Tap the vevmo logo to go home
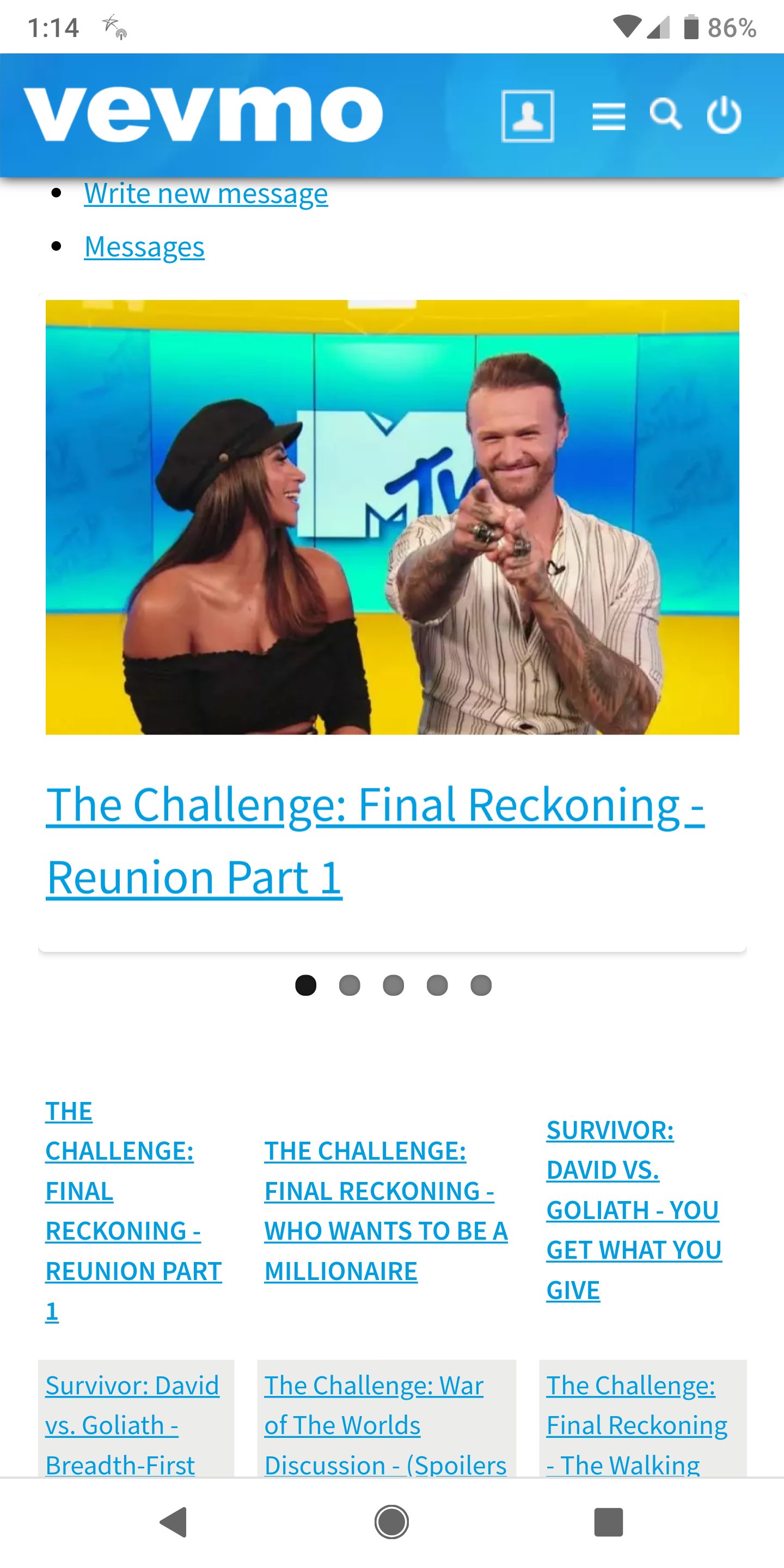 coord(203,114)
